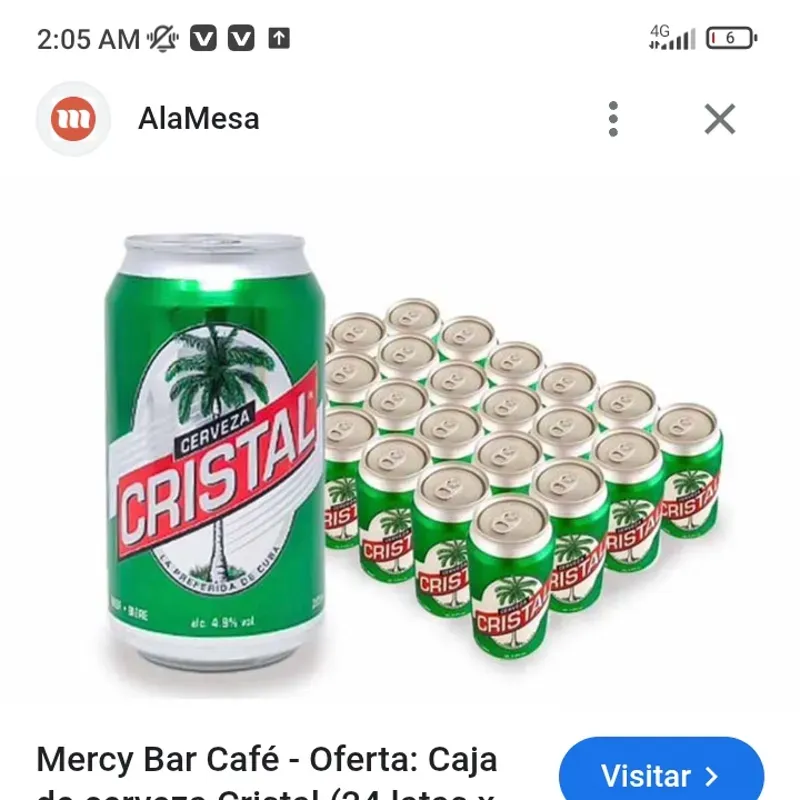Close the AlaMesa image viewer

[x=720, y=119]
